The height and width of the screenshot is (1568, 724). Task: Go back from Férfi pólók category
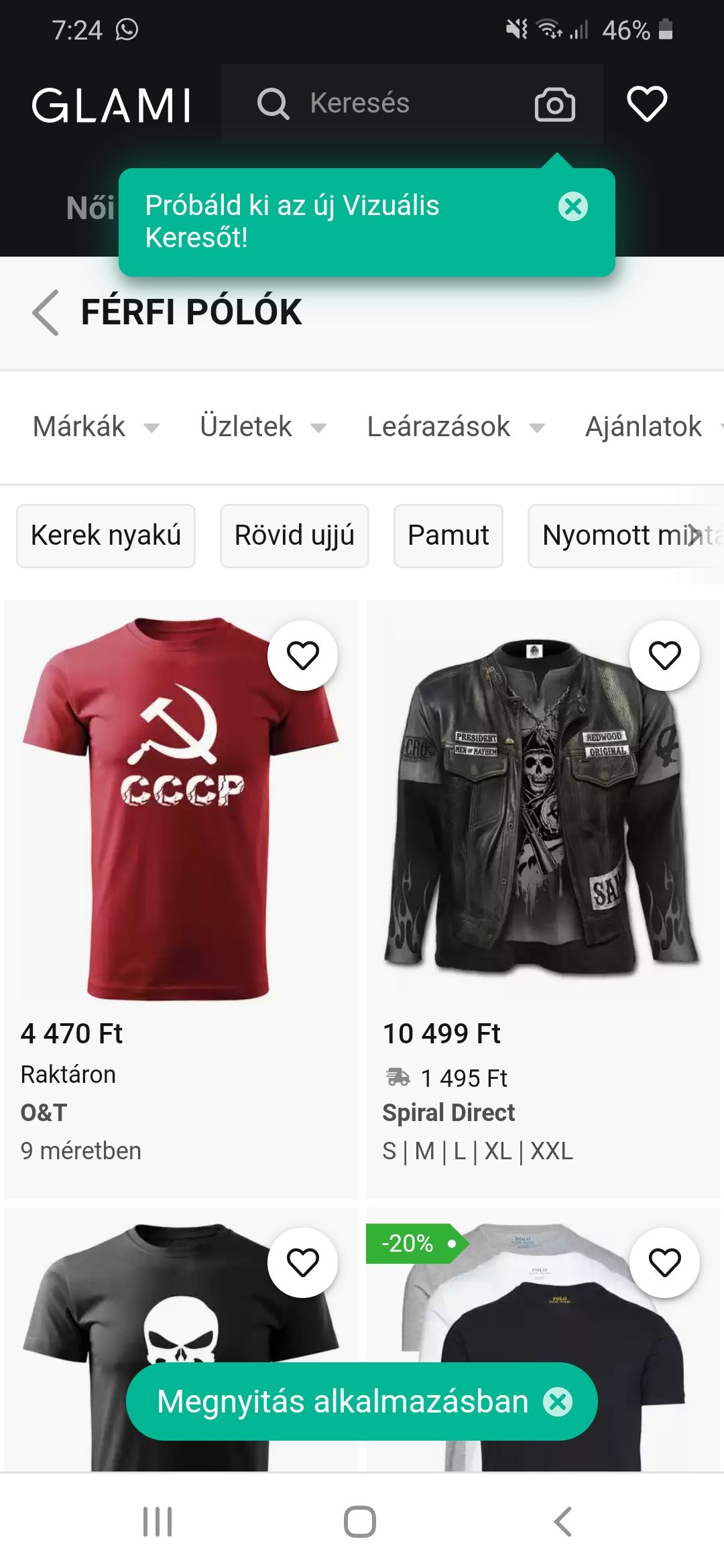(x=46, y=312)
